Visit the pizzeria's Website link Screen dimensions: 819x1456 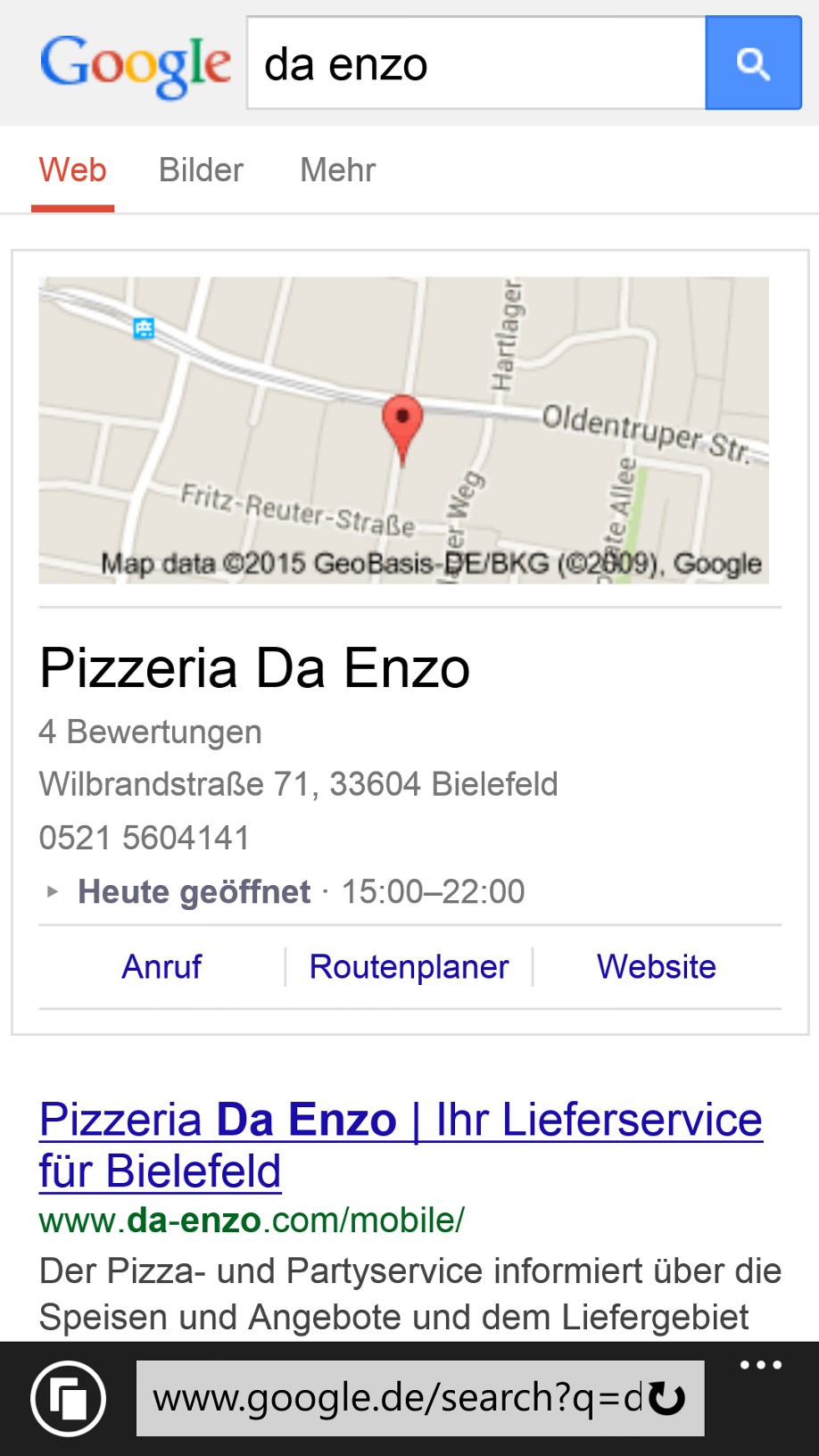(657, 966)
